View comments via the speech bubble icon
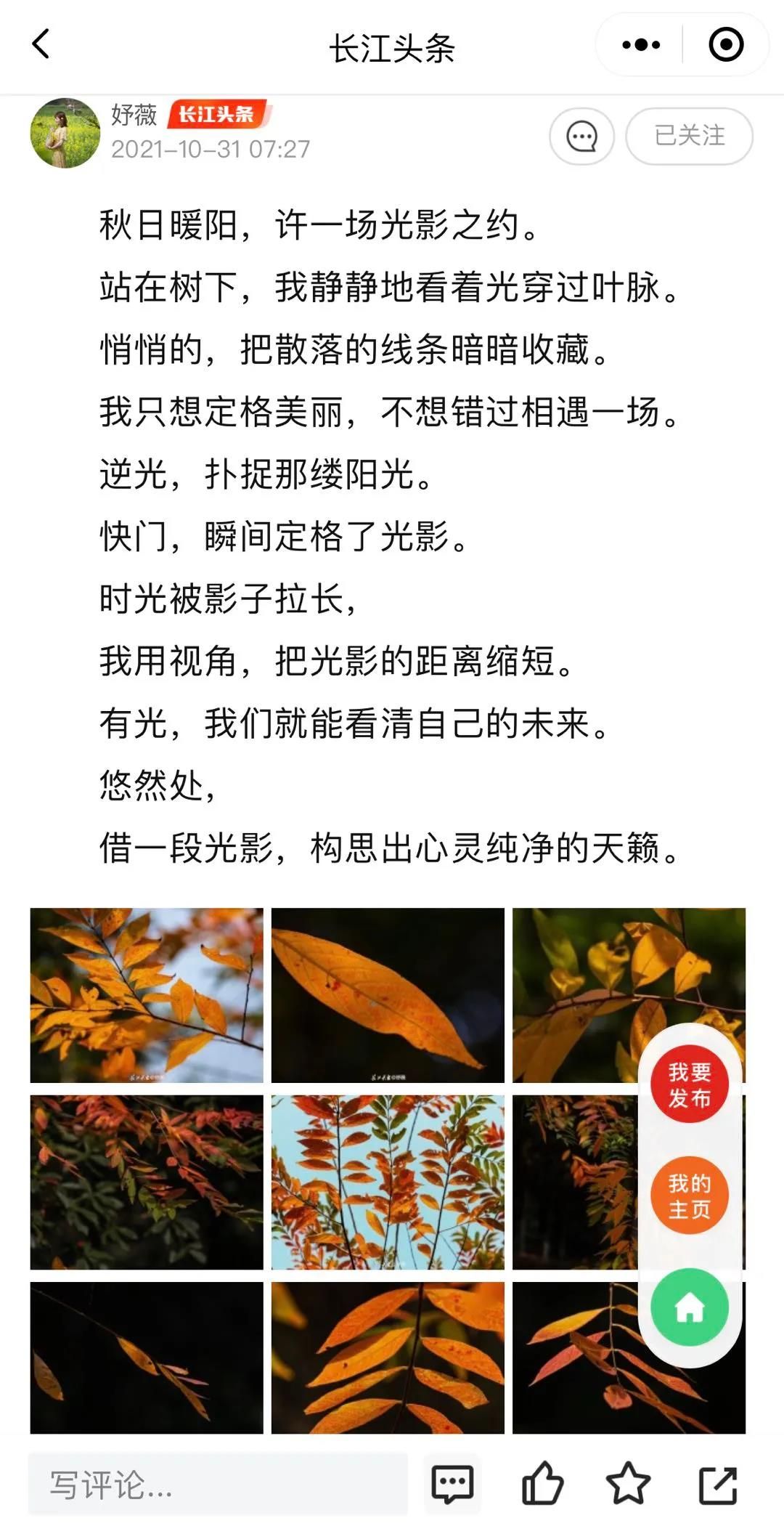The width and height of the screenshot is (784, 1534). point(453,1485)
